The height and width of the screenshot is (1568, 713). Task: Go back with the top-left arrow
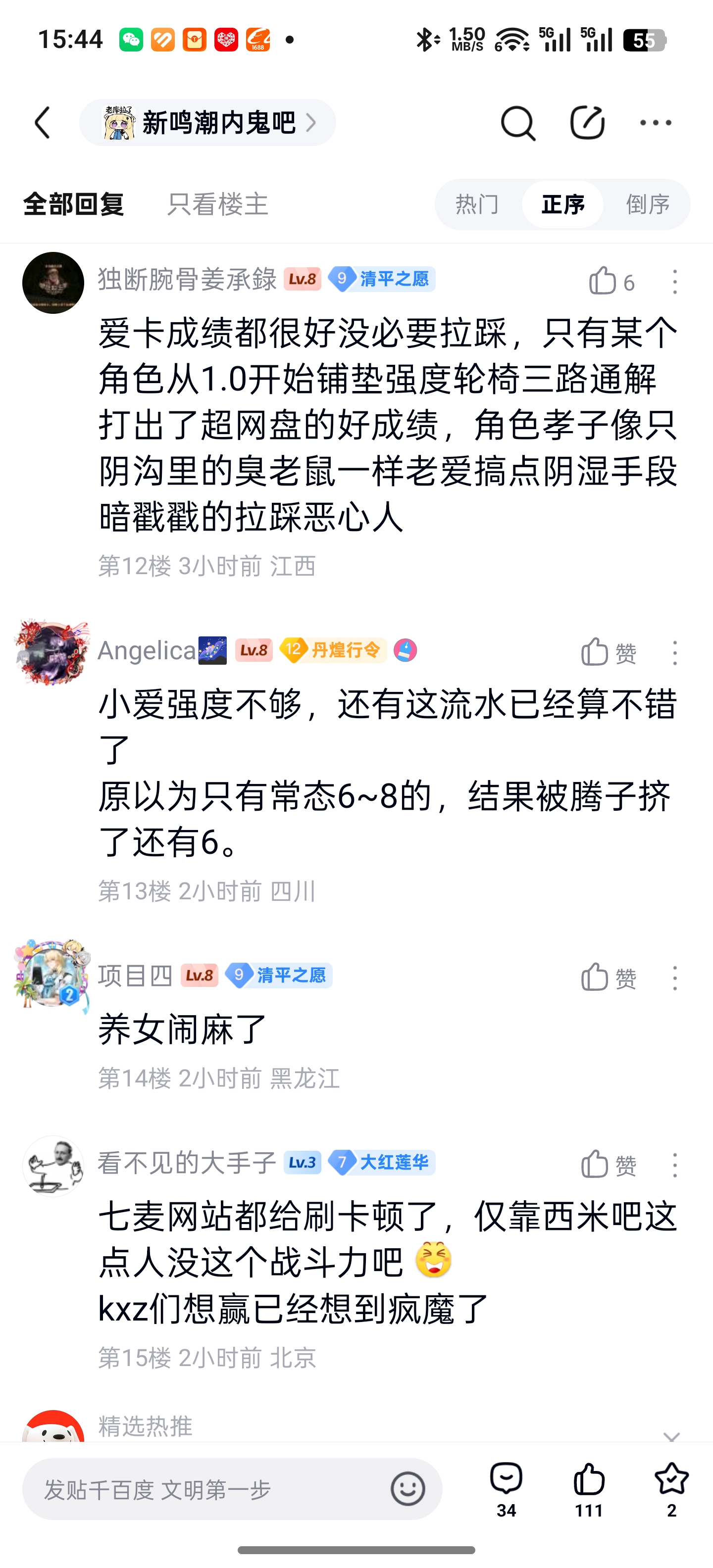click(x=43, y=122)
